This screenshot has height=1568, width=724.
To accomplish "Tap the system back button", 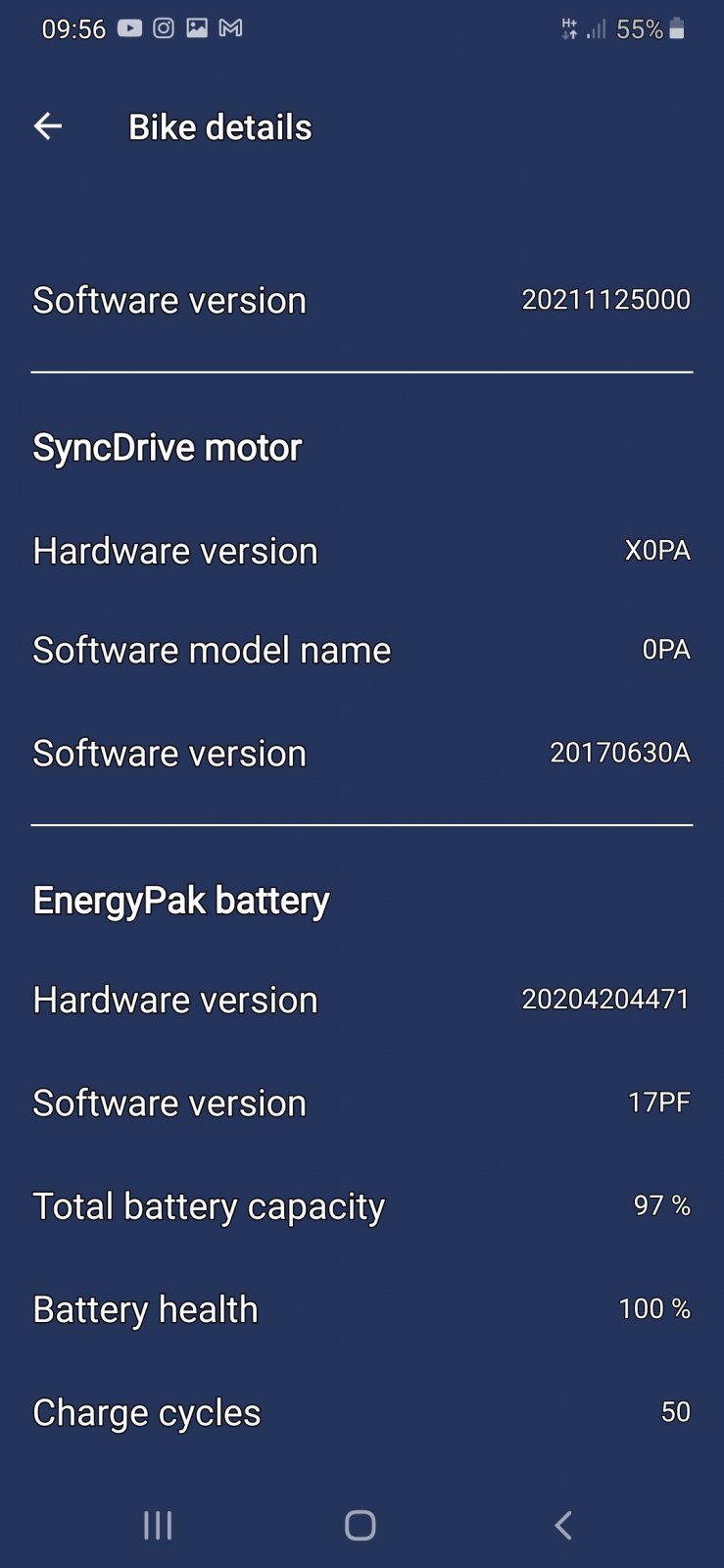I will click(562, 1525).
